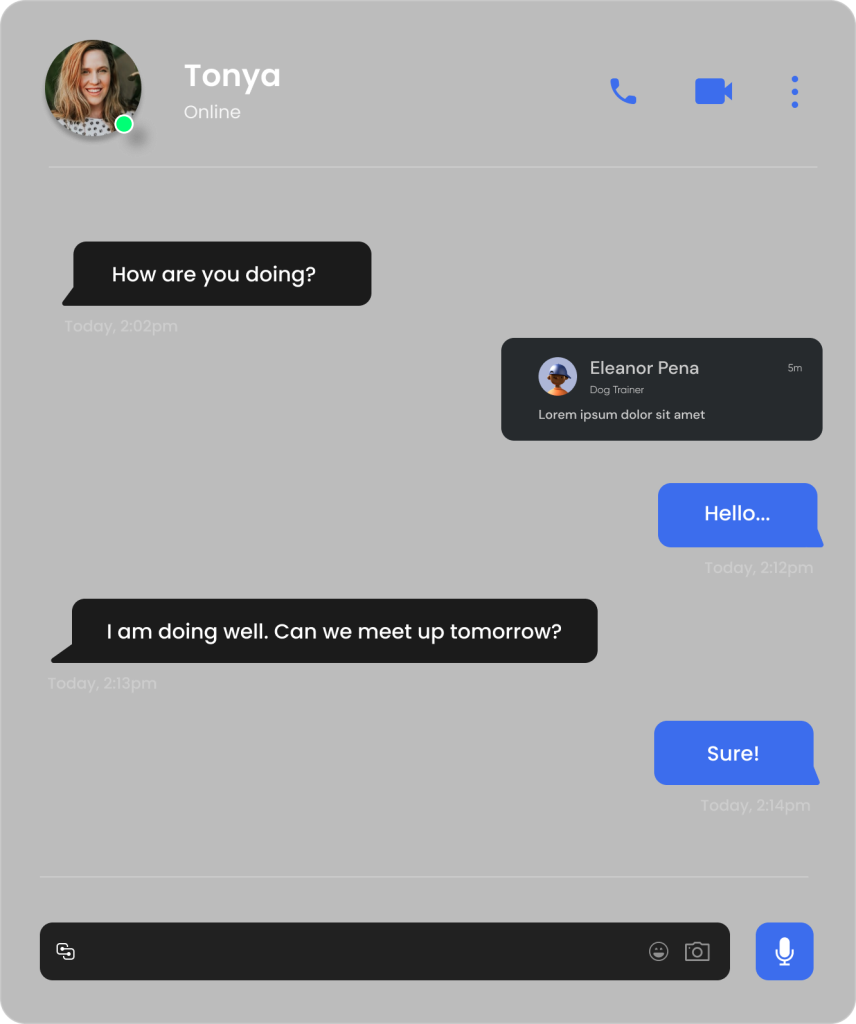Open the camera to send a photo
Screen dimensions: 856x1024
tap(697, 951)
